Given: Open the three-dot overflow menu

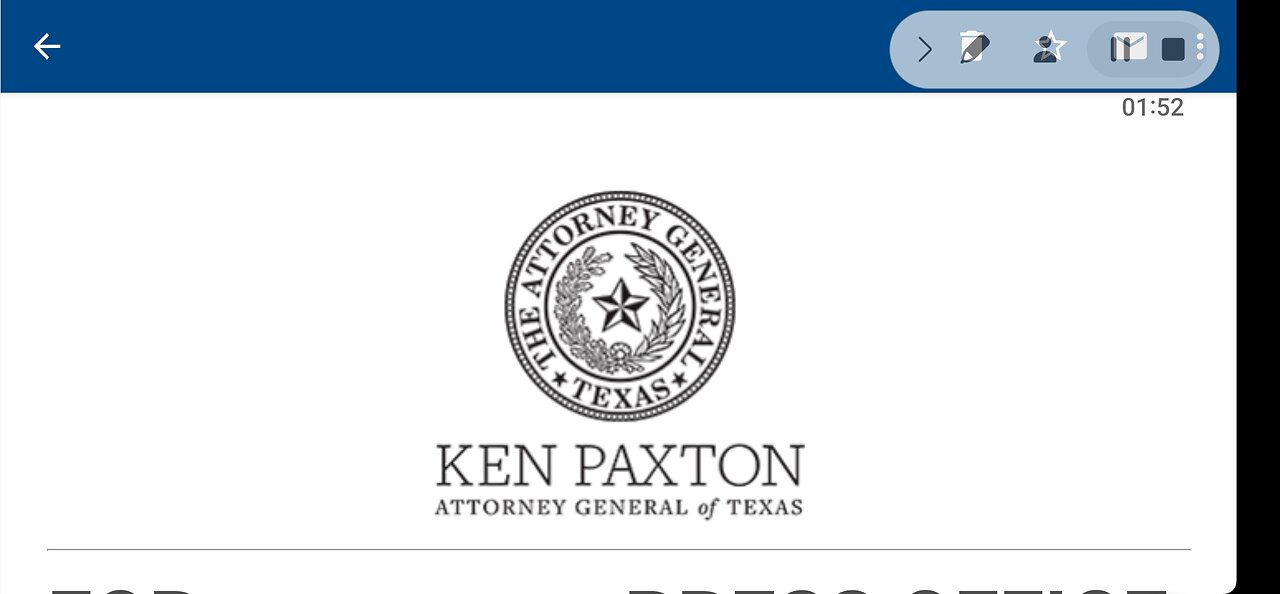Looking at the screenshot, I should tap(1201, 48).
